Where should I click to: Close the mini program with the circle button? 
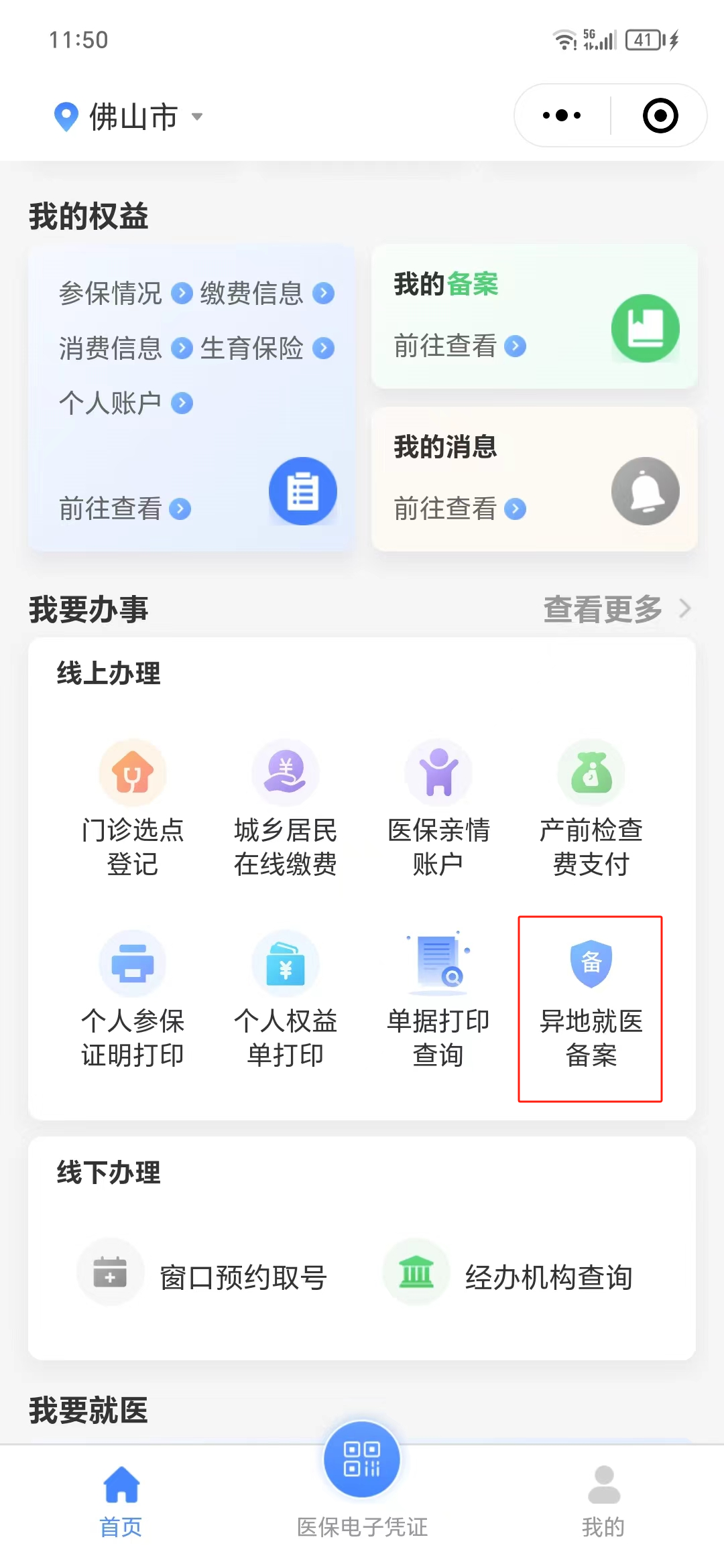click(660, 115)
